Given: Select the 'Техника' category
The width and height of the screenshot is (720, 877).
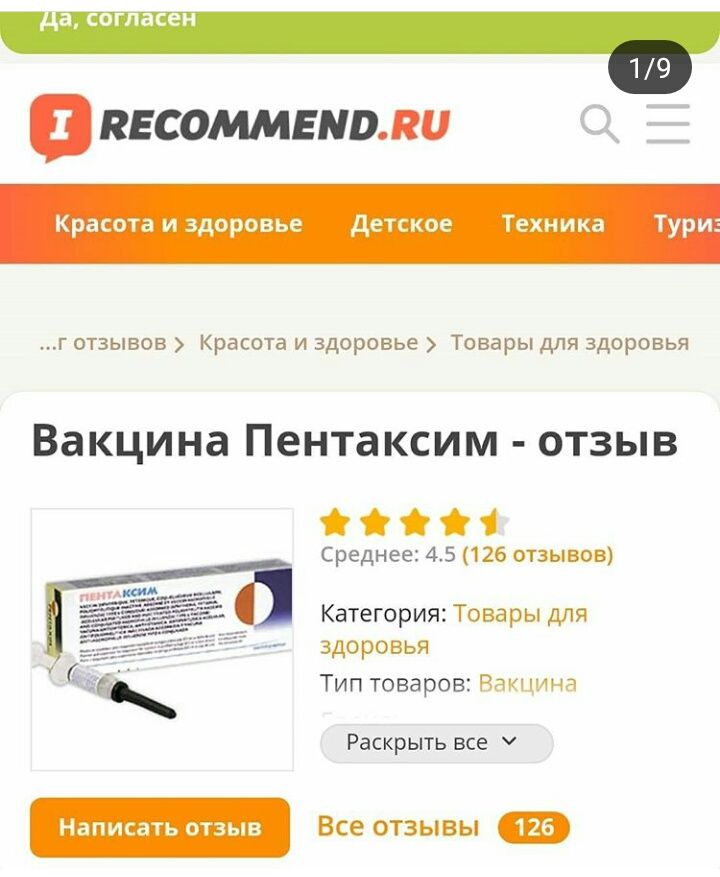Looking at the screenshot, I should coord(553,224).
